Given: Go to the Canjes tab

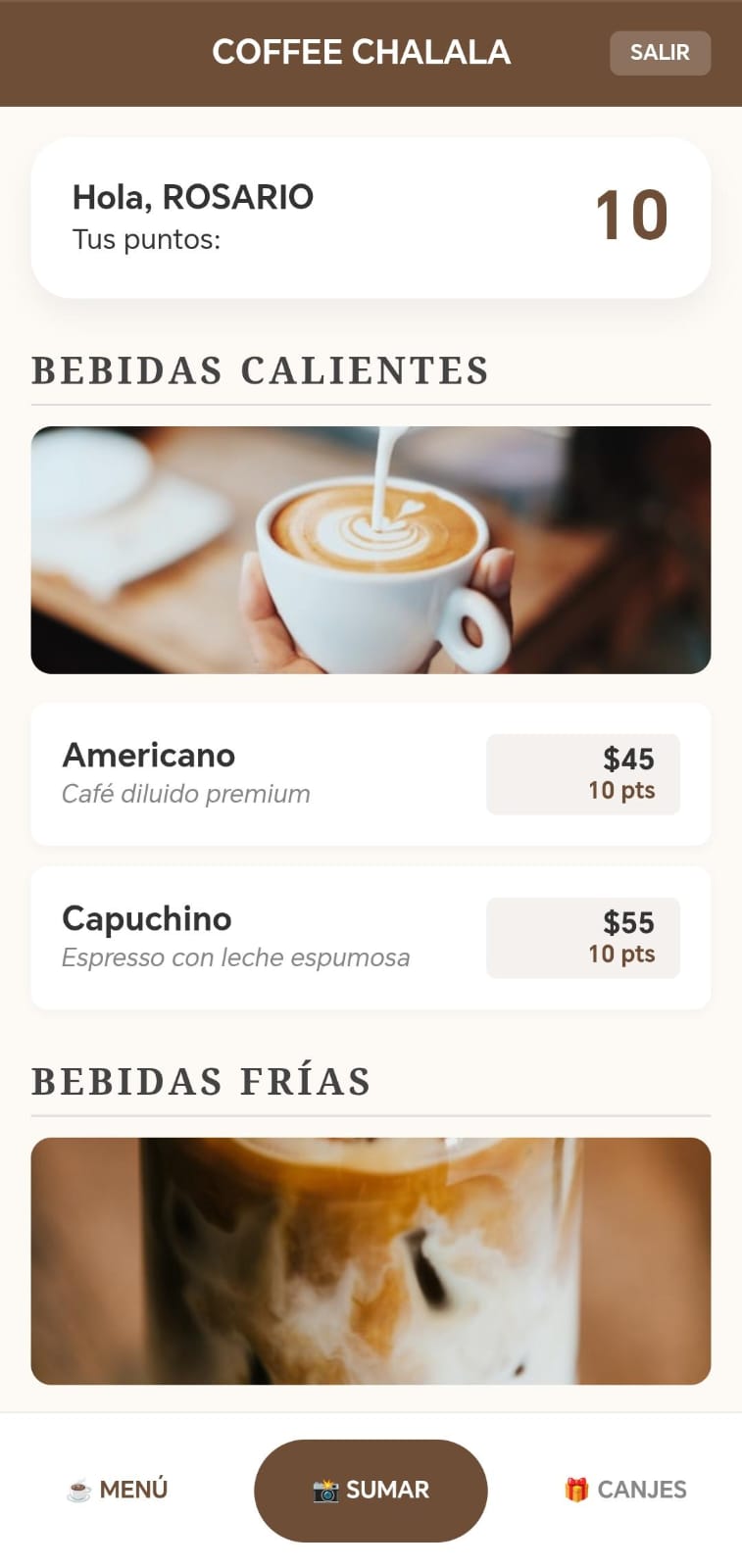Looking at the screenshot, I should click(625, 1490).
